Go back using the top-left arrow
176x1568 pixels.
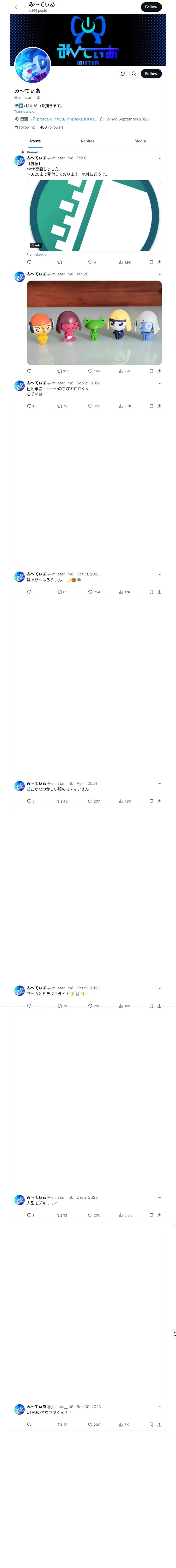17,7
